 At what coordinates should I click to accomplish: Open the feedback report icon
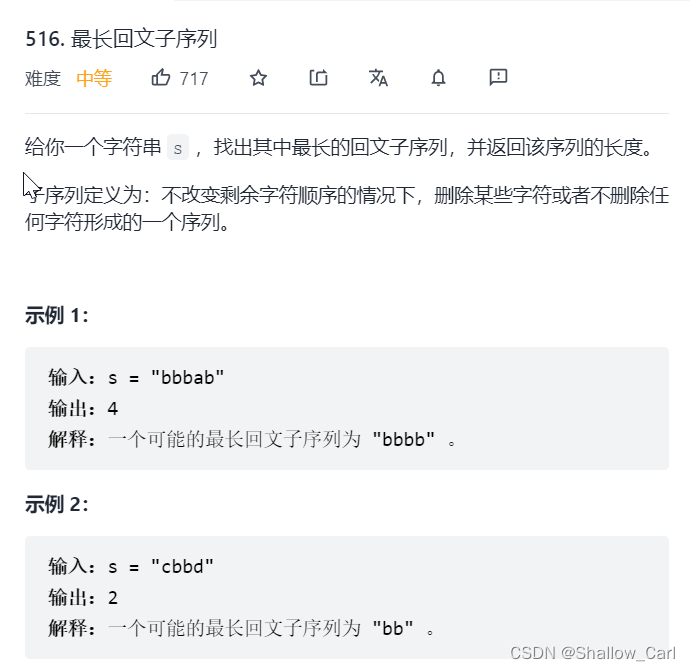[498, 78]
